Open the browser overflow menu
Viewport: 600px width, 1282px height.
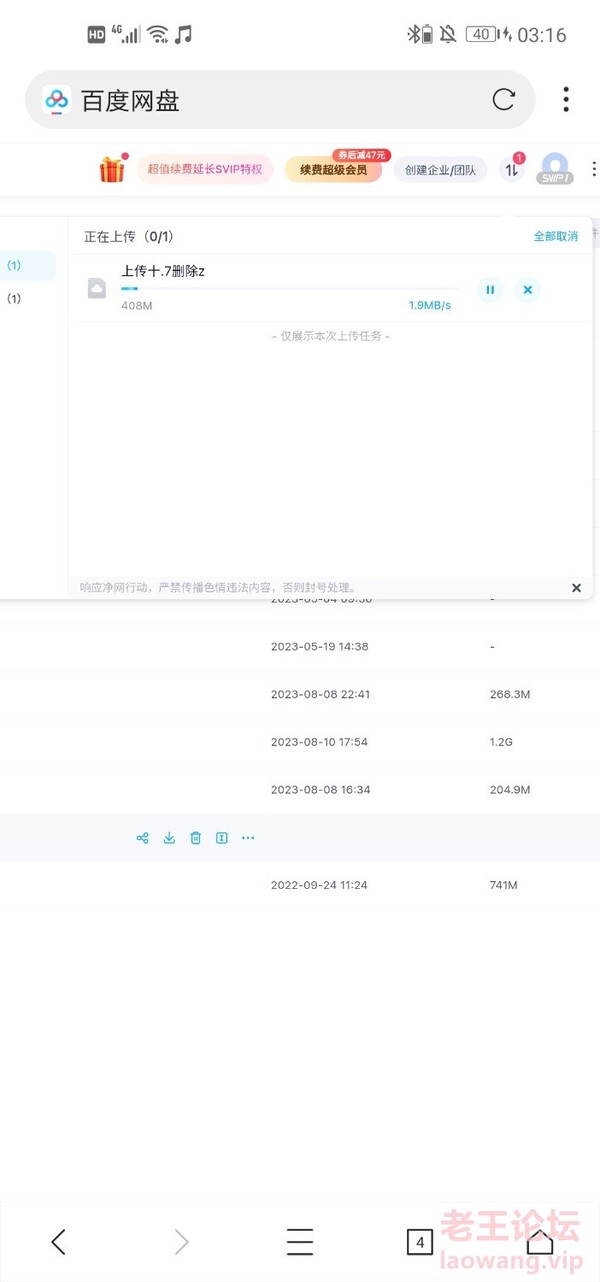[x=566, y=99]
